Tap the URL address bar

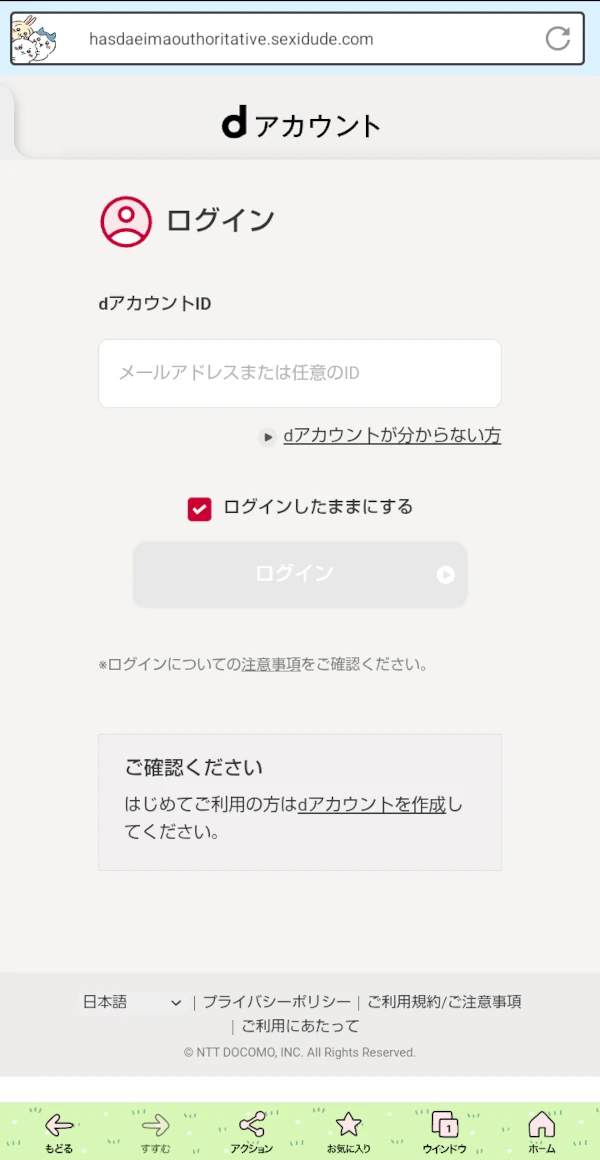300,38
